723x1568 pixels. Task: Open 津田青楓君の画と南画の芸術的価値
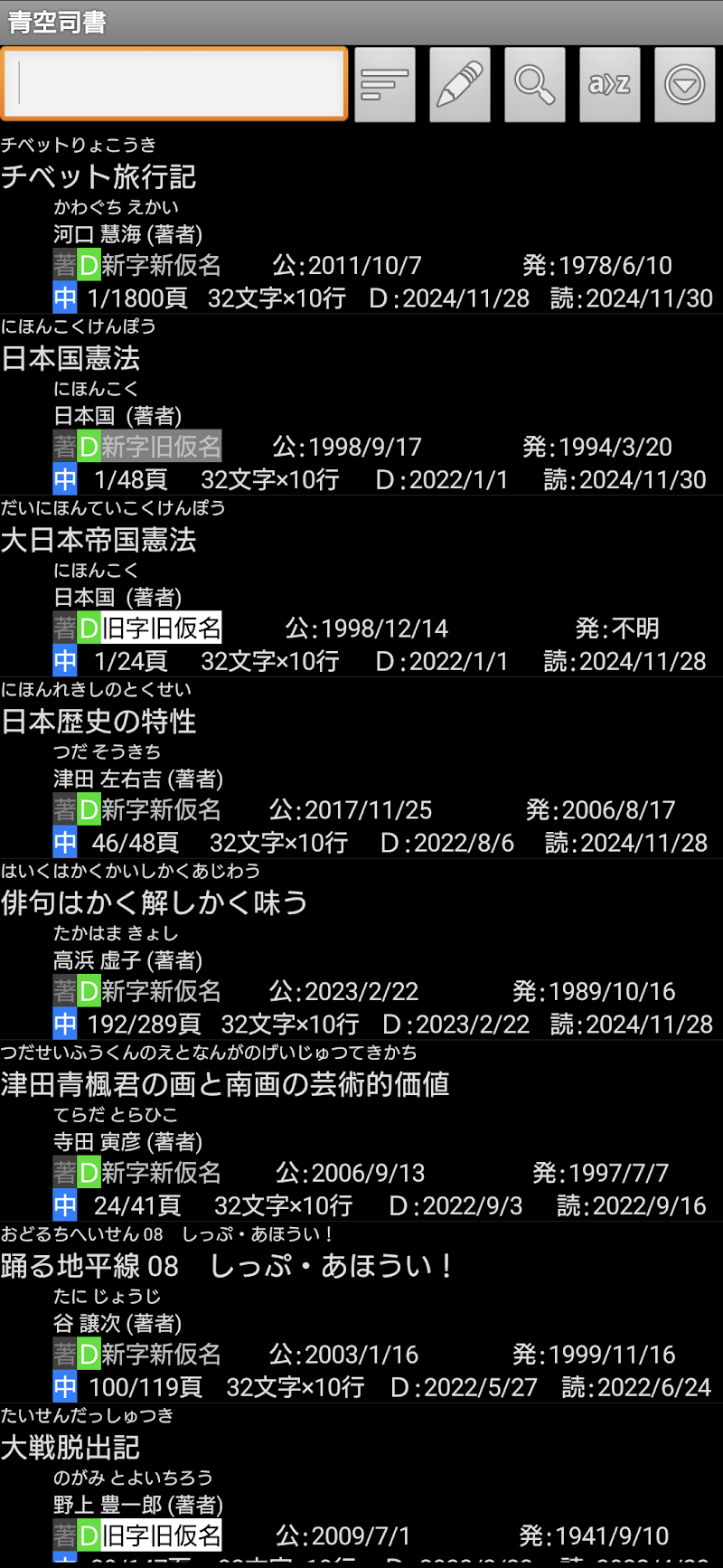point(224,1085)
